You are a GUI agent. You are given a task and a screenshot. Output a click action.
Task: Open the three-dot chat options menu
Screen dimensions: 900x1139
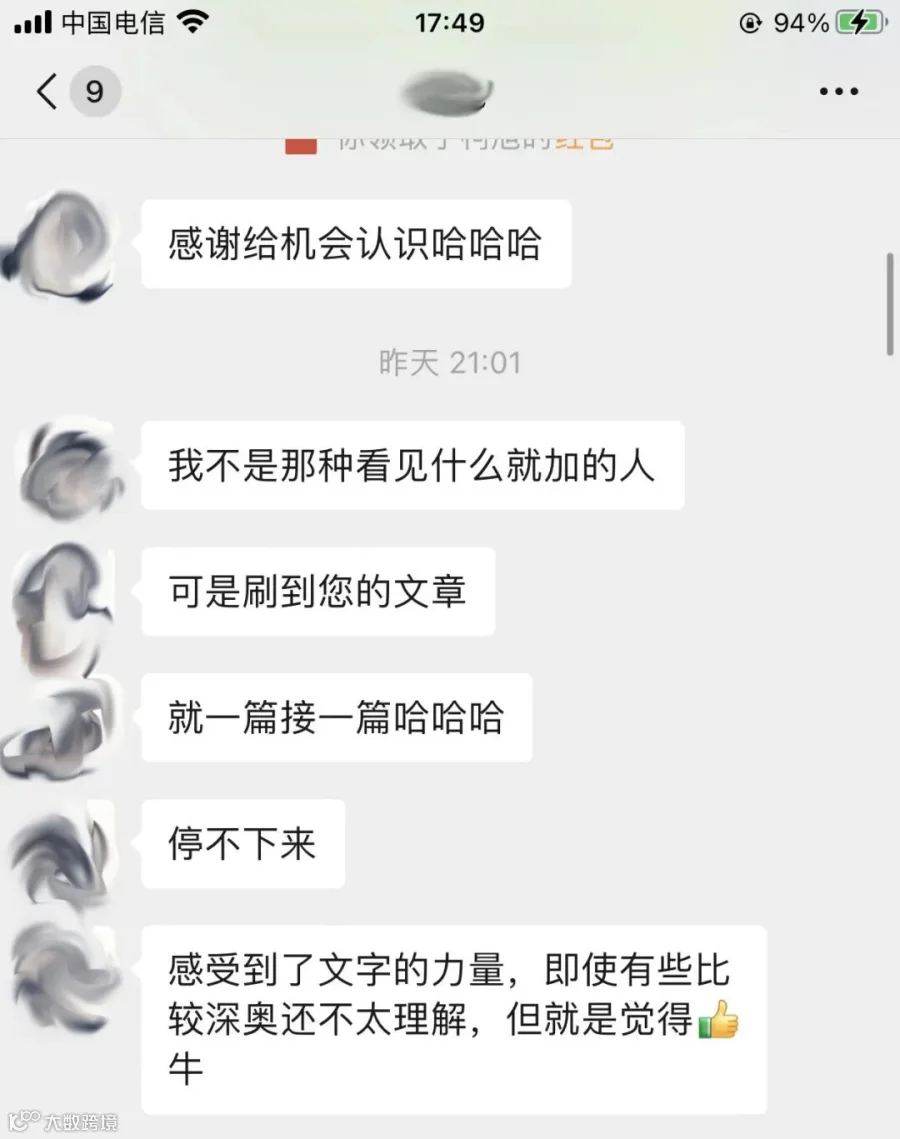[x=839, y=92]
